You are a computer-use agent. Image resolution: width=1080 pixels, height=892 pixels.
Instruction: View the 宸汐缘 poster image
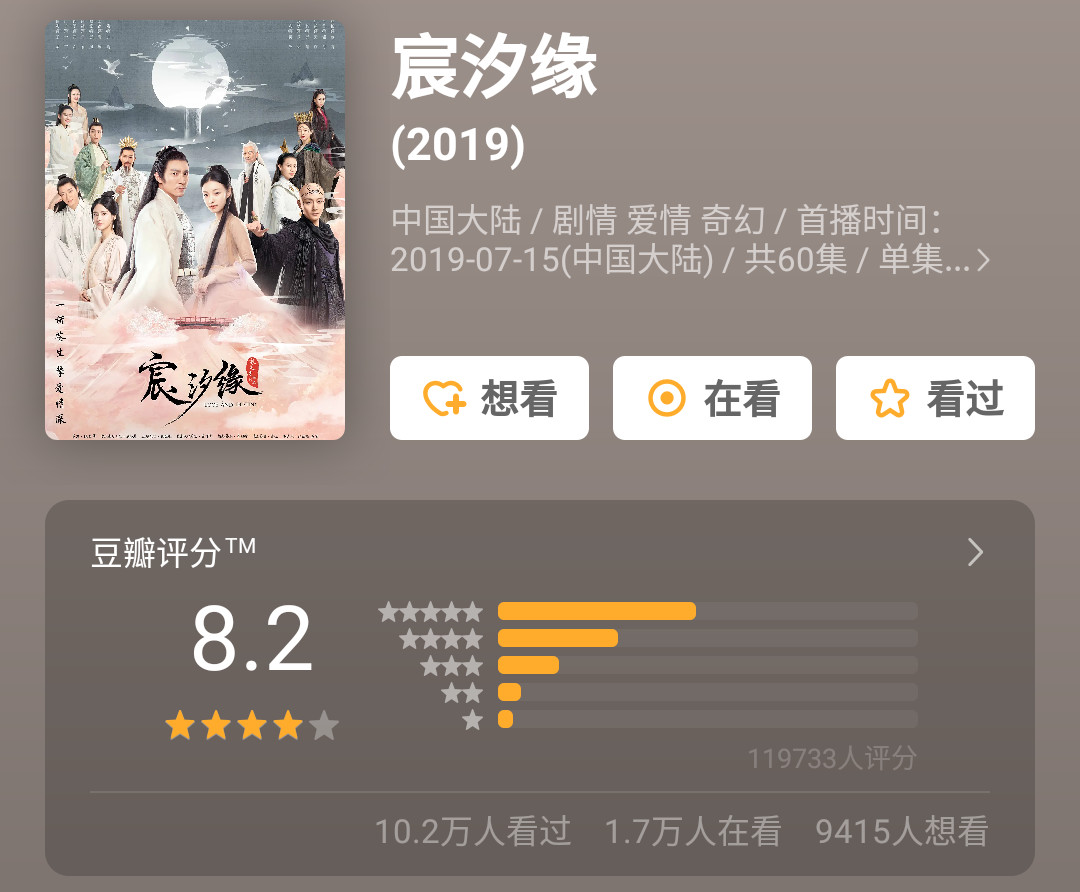point(195,230)
